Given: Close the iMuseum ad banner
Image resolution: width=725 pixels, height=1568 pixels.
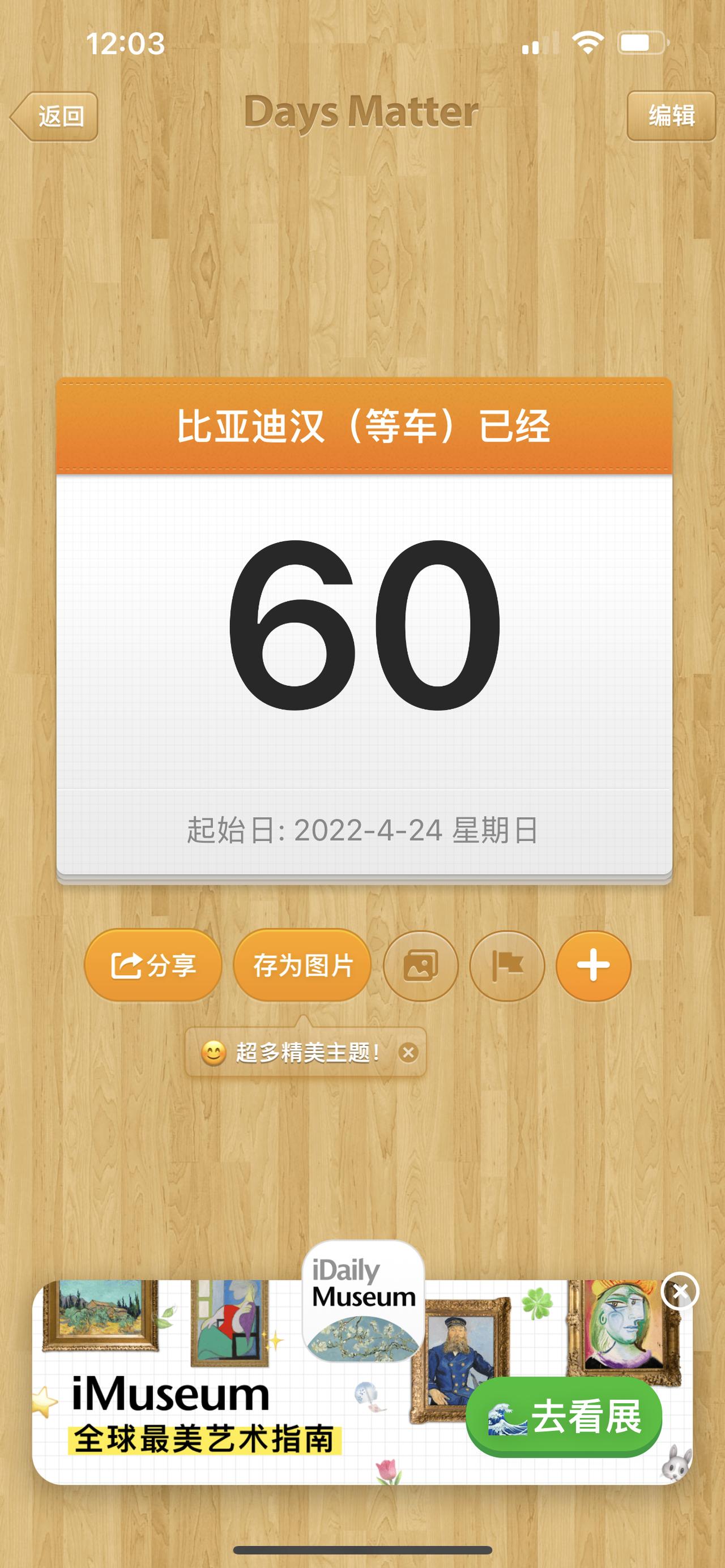Looking at the screenshot, I should pos(680,1291).
